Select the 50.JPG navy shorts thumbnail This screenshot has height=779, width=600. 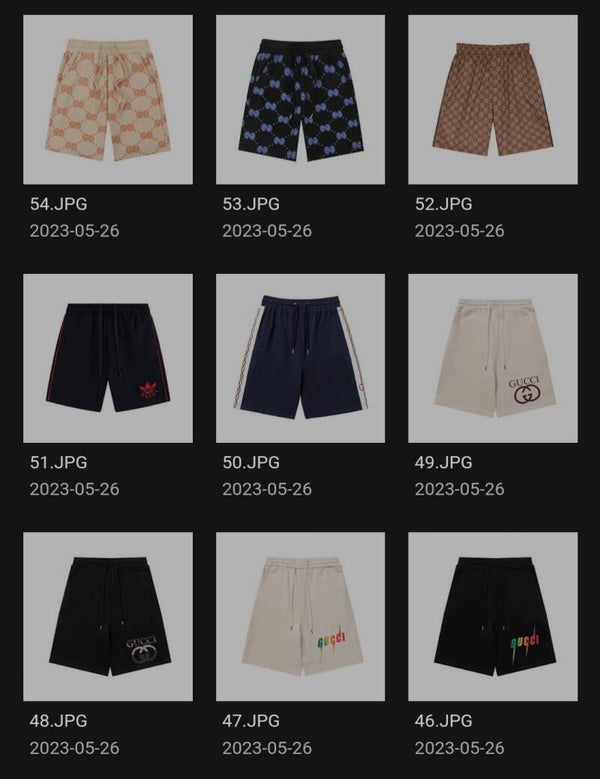point(300,358)
